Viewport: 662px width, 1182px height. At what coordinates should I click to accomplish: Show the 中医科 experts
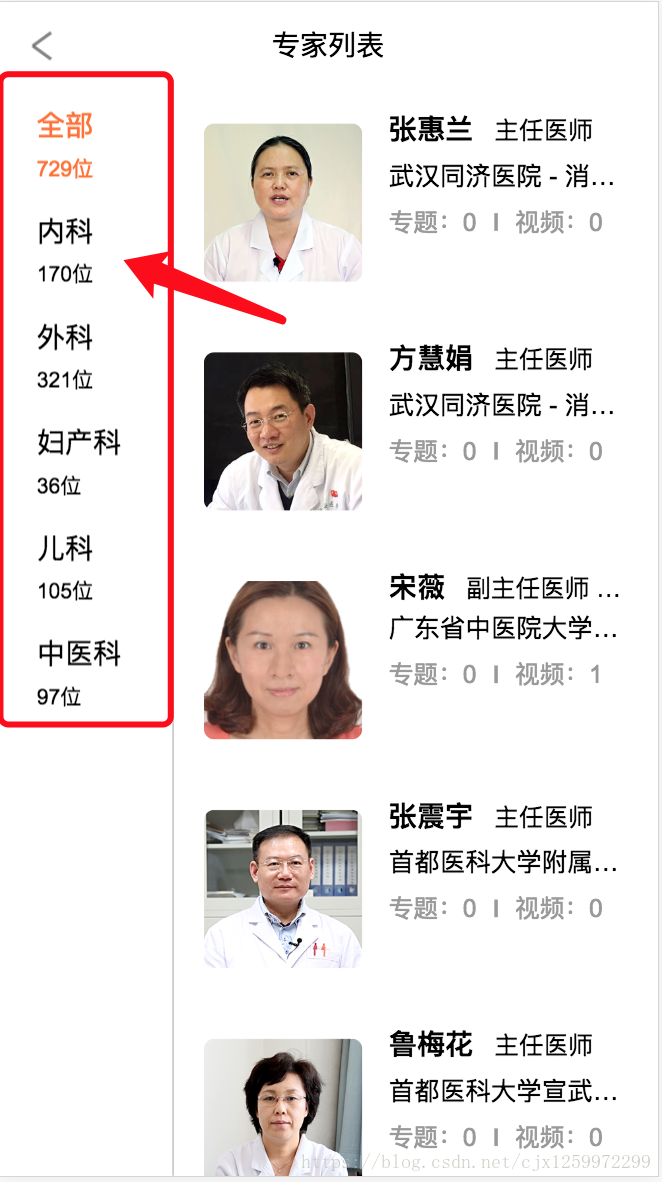[x=78, y=672]
